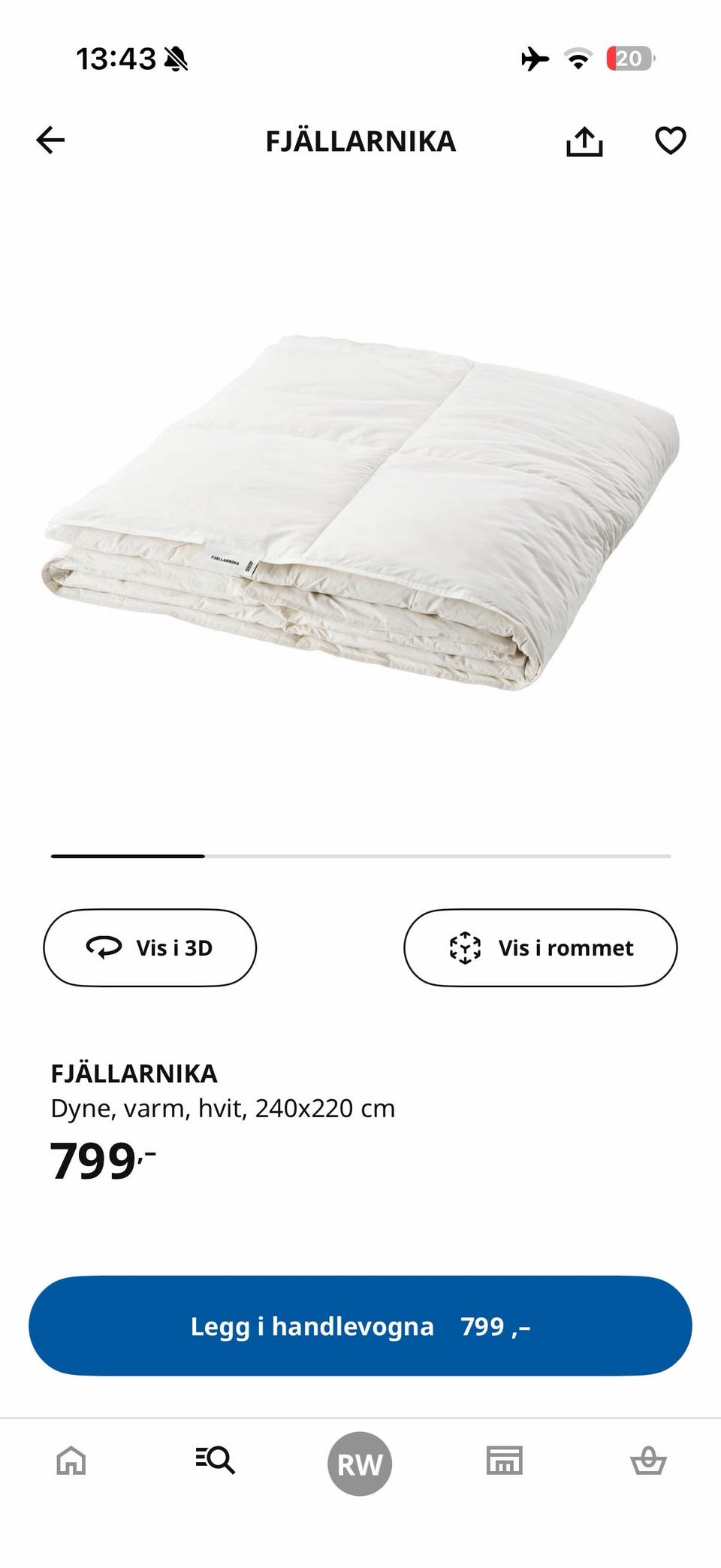Select the product description text Dyne, varm, hvit

(223, 1107)
